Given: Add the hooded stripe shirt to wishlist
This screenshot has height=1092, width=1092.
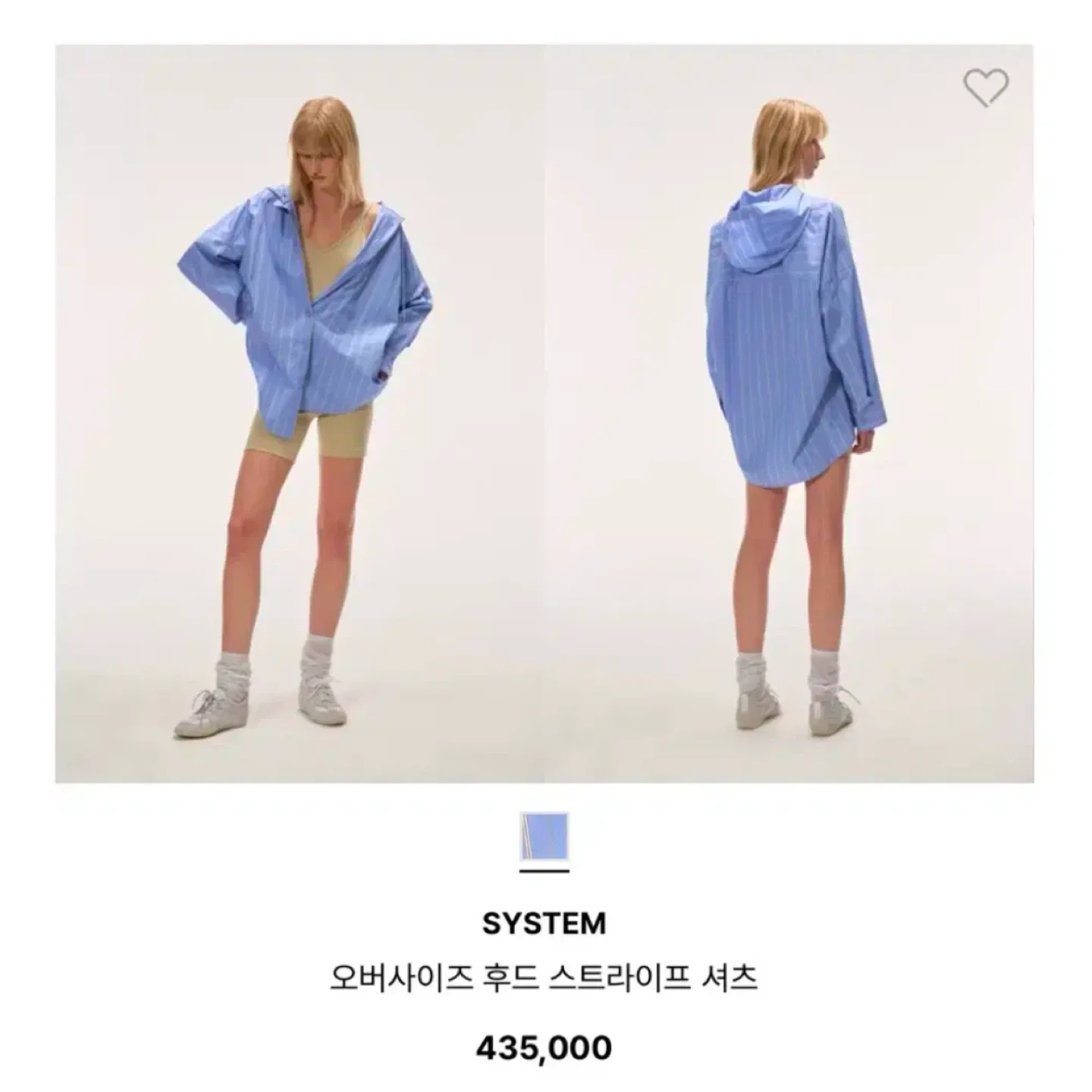Looking at the screenshot, I should pos(986,88).
